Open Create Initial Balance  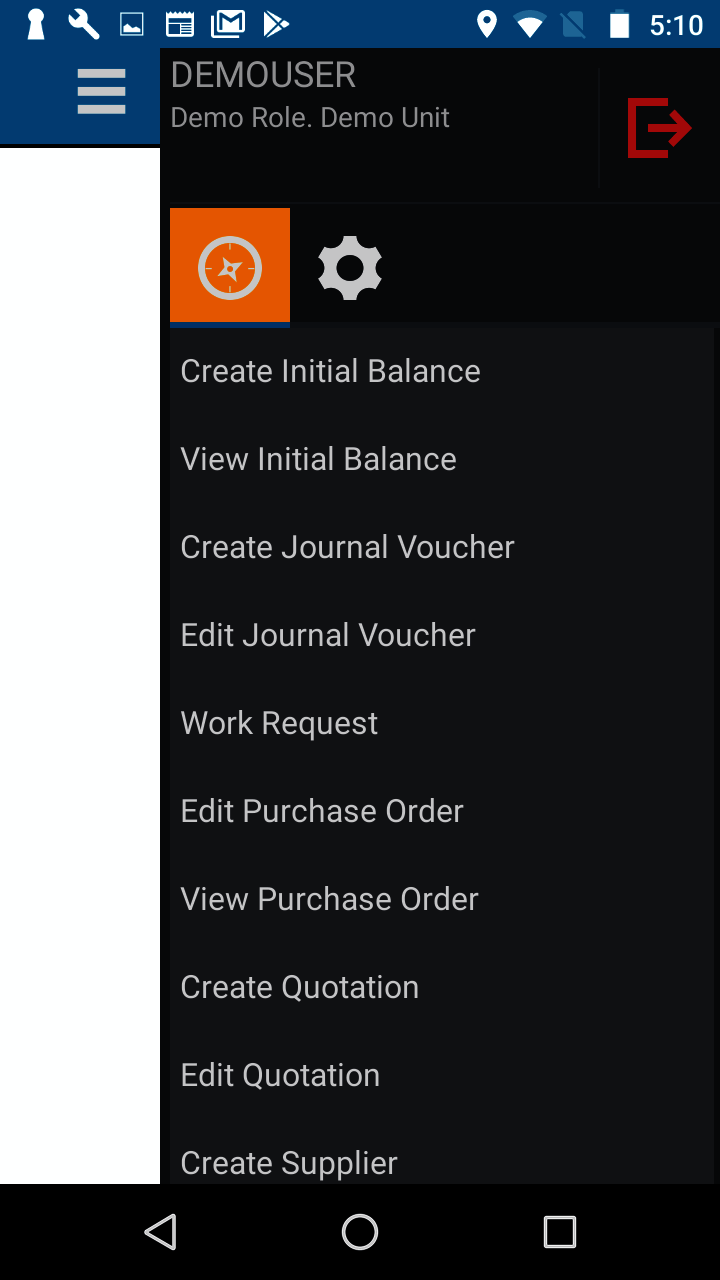tap(330, 371)
